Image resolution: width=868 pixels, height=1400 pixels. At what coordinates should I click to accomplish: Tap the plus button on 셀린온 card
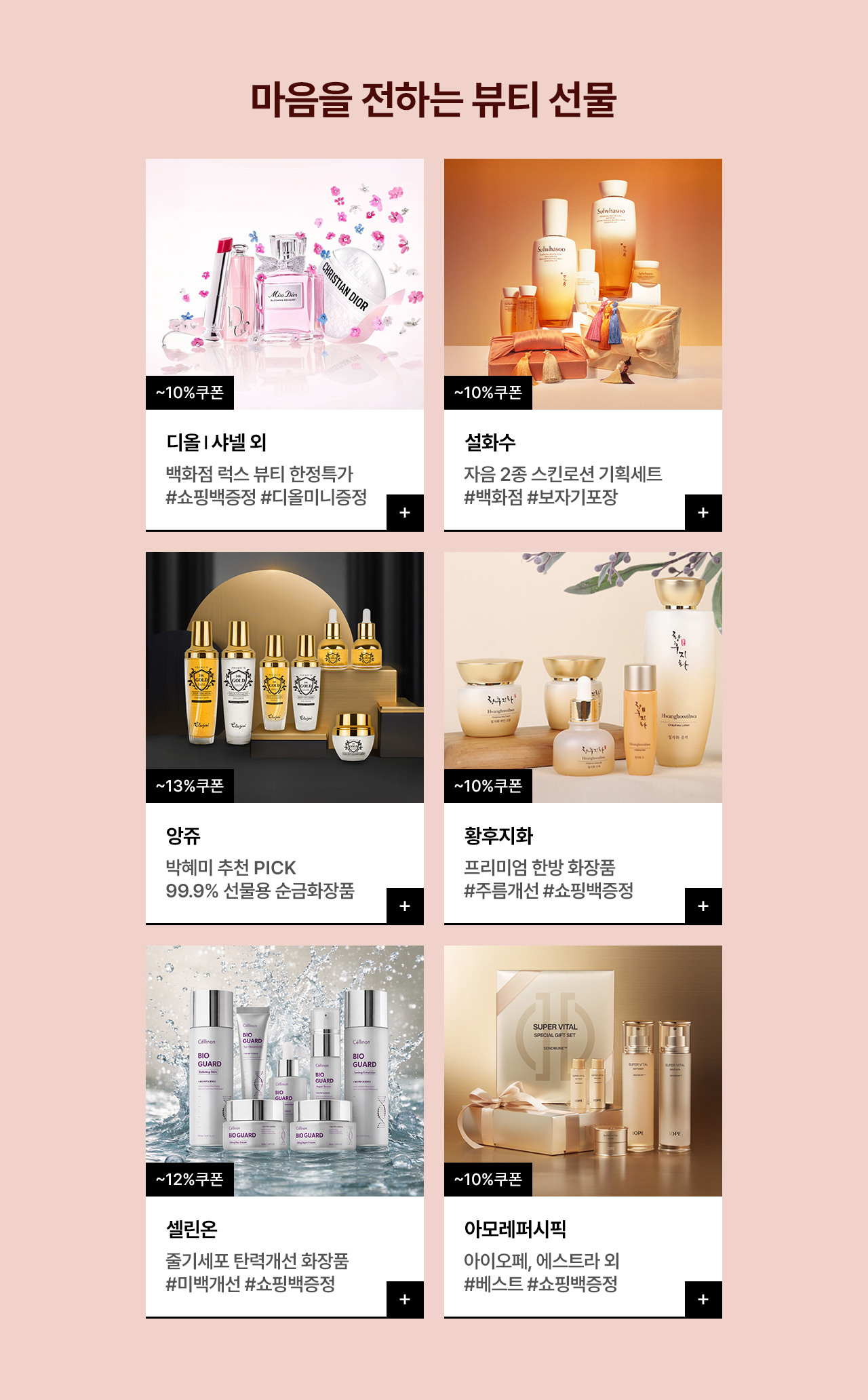pyautogui.click(x=405, y=1300)
